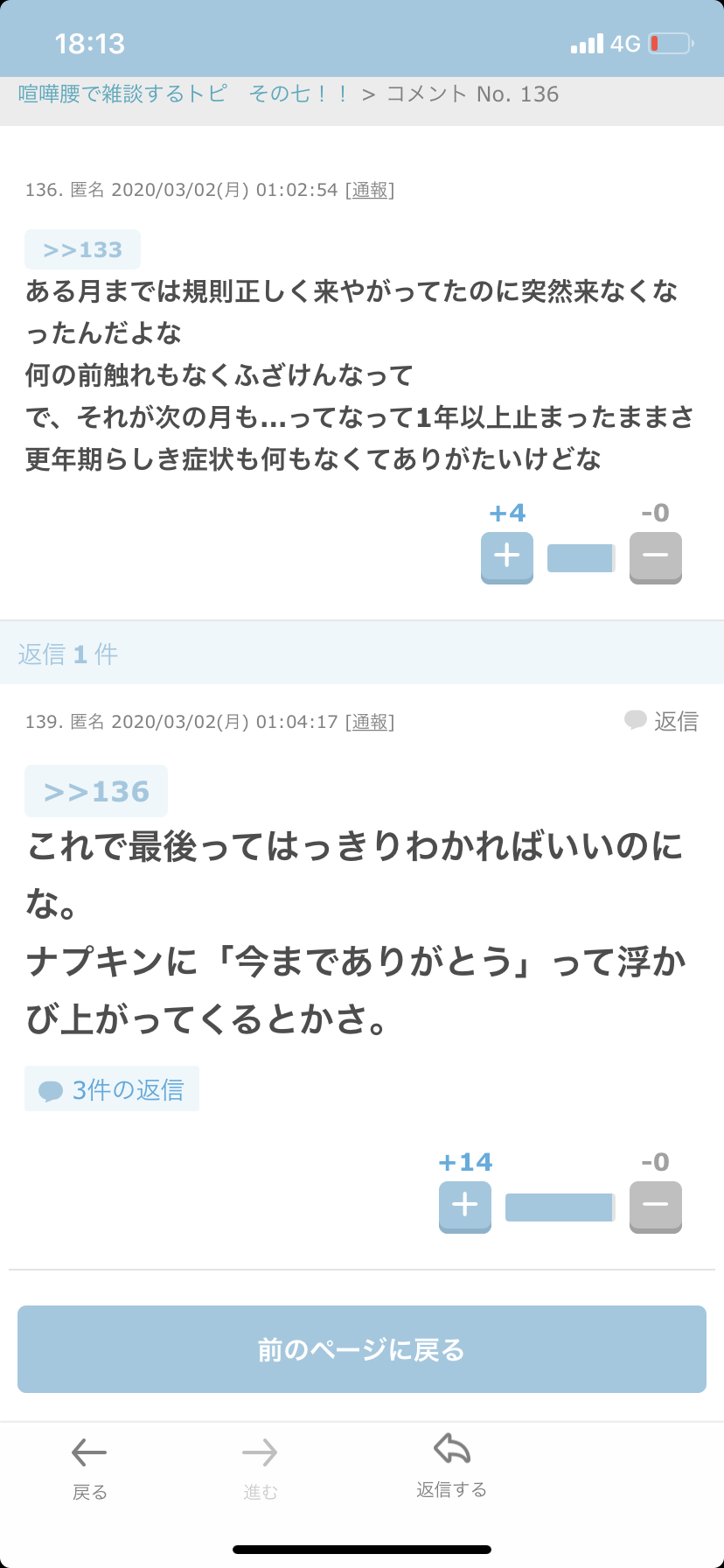This screenshot has width=724, height=1568.
Task: Expand 3件の返信 under comment 139
Action: tap(112, 1089)
